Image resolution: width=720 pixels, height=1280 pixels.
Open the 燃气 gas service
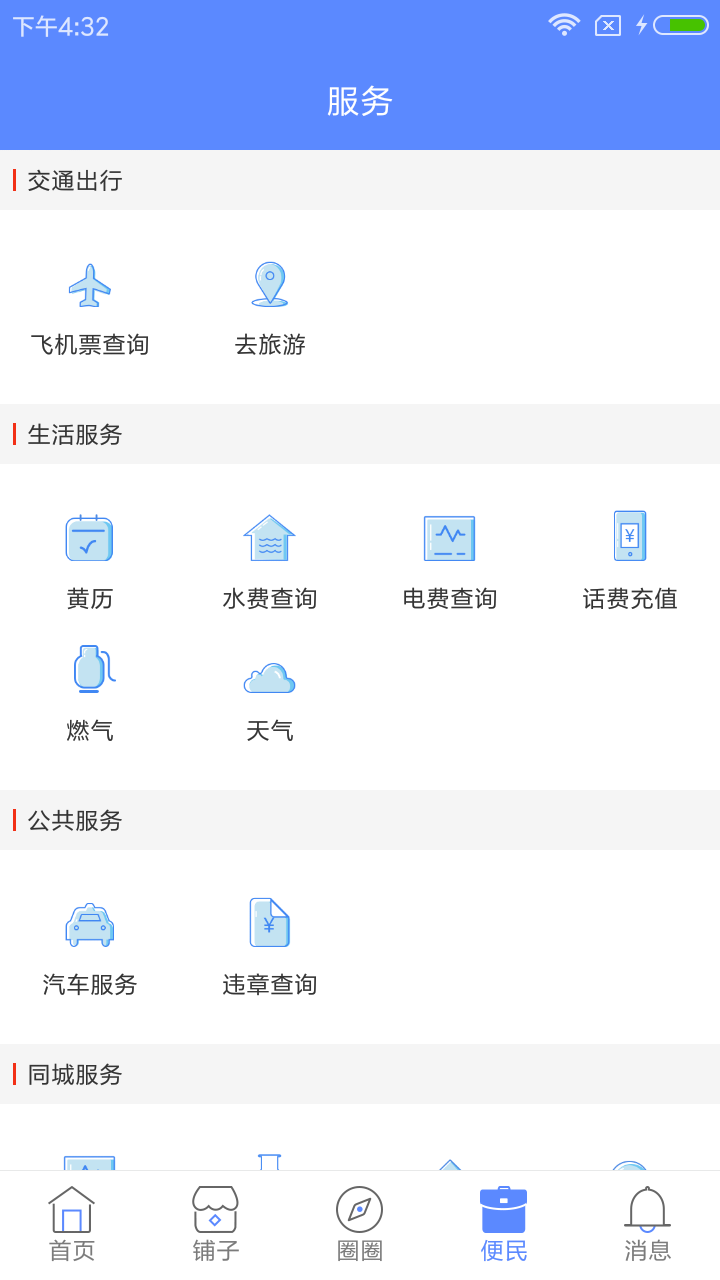tap(90, 692)
